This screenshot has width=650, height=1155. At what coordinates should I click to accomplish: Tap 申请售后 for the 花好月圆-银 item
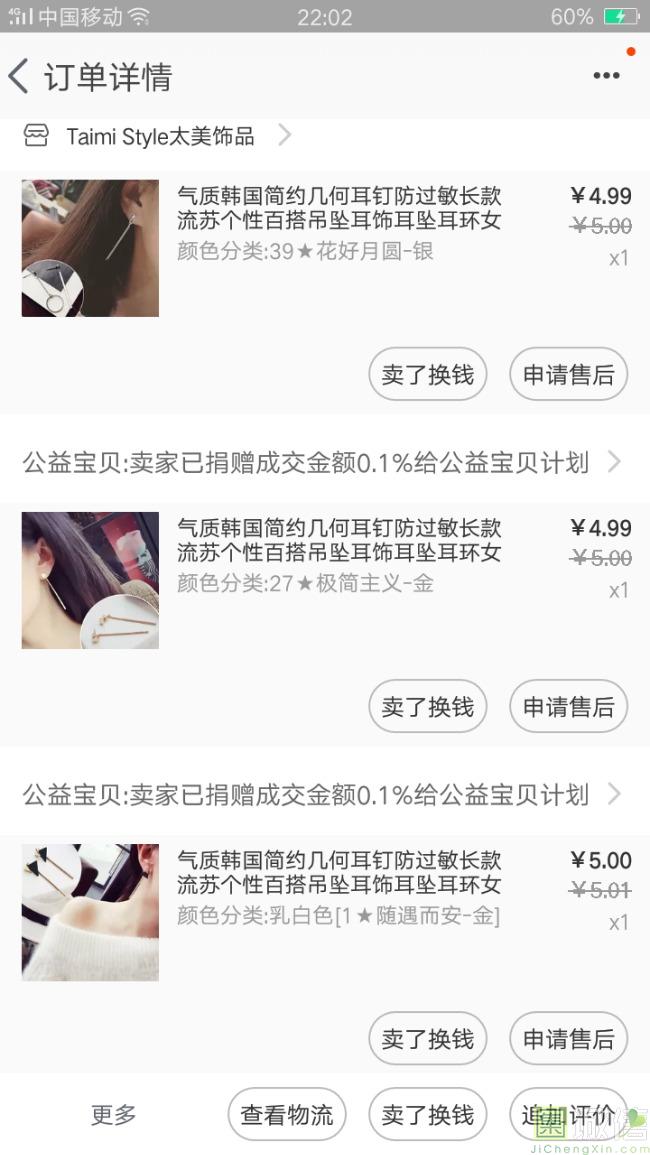568,374
